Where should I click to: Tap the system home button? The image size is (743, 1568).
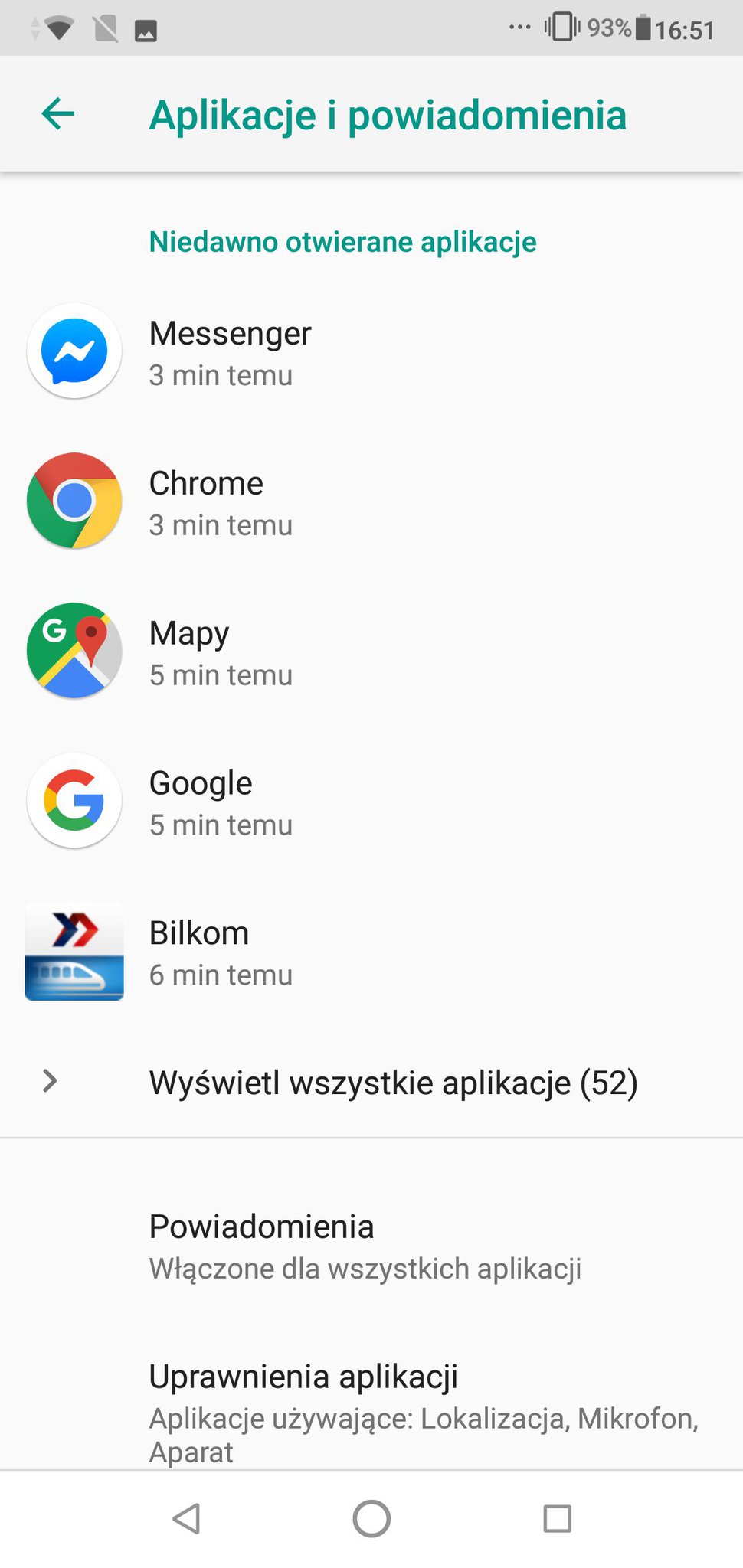coord(371,1519)
